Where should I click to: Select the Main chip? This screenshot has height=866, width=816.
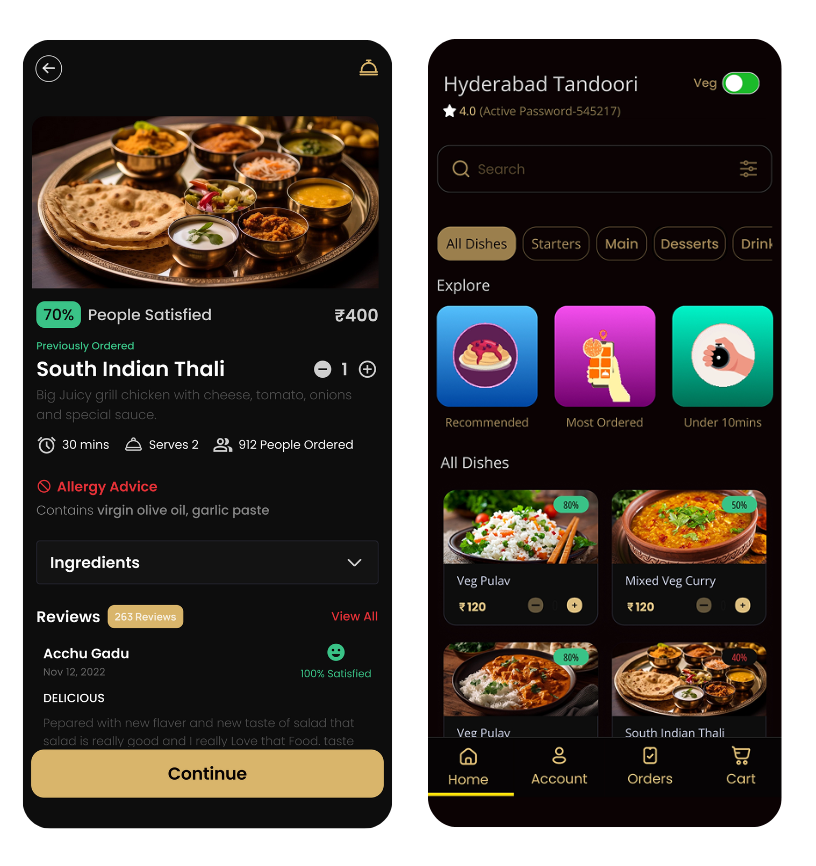pyautogui.click(x=621, y=244)
